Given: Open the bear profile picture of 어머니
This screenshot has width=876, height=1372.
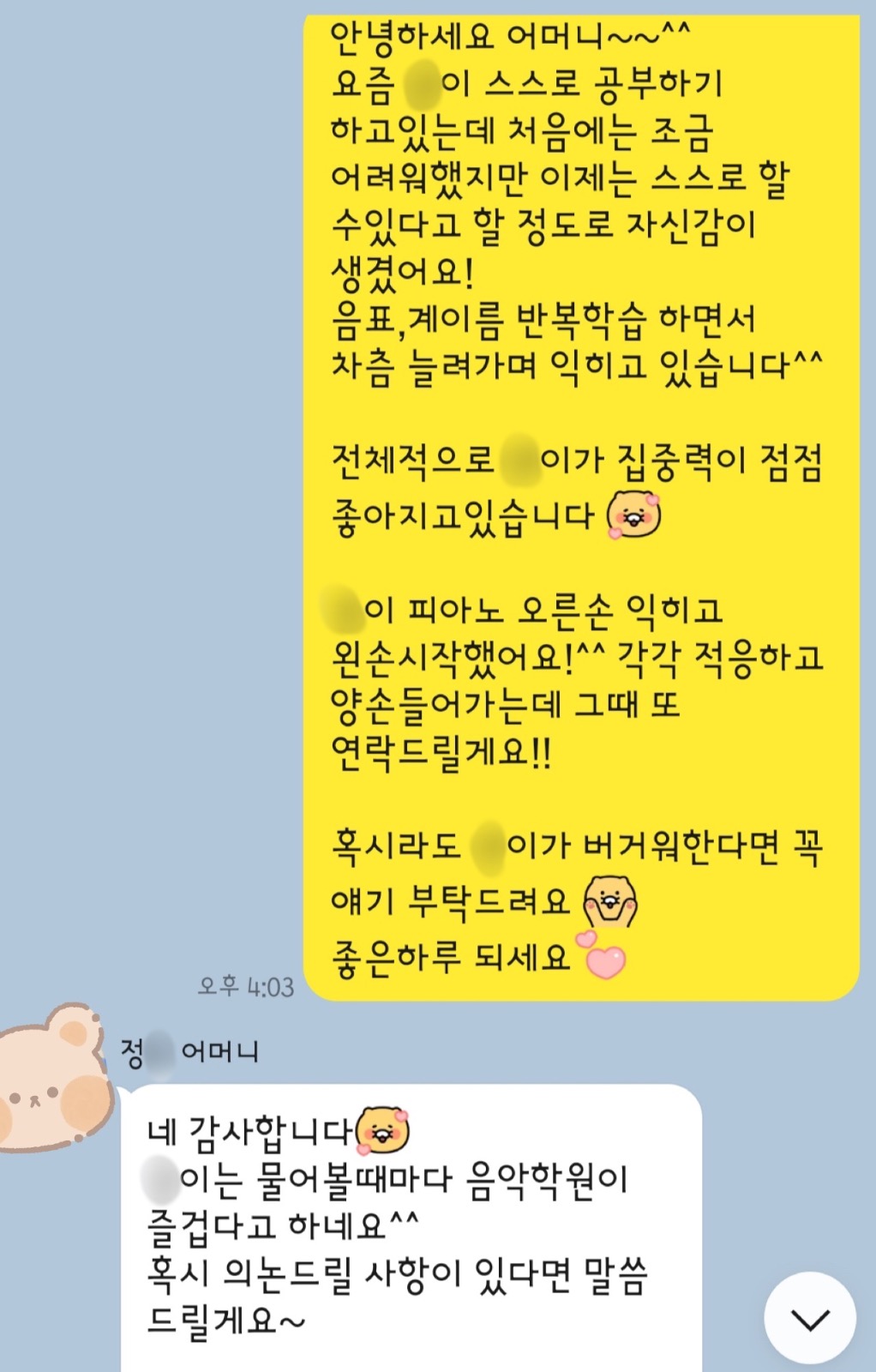Looking at the screenshot, I should point(53,1079).
